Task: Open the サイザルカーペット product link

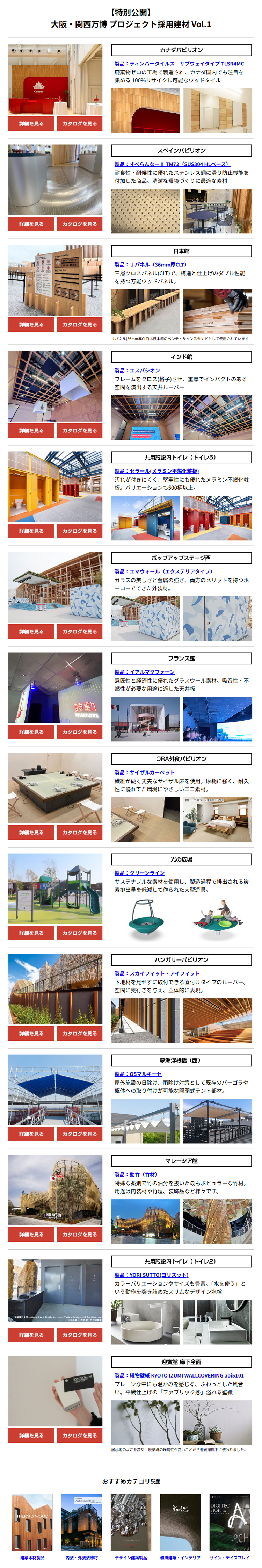Action: pos(144,772)
